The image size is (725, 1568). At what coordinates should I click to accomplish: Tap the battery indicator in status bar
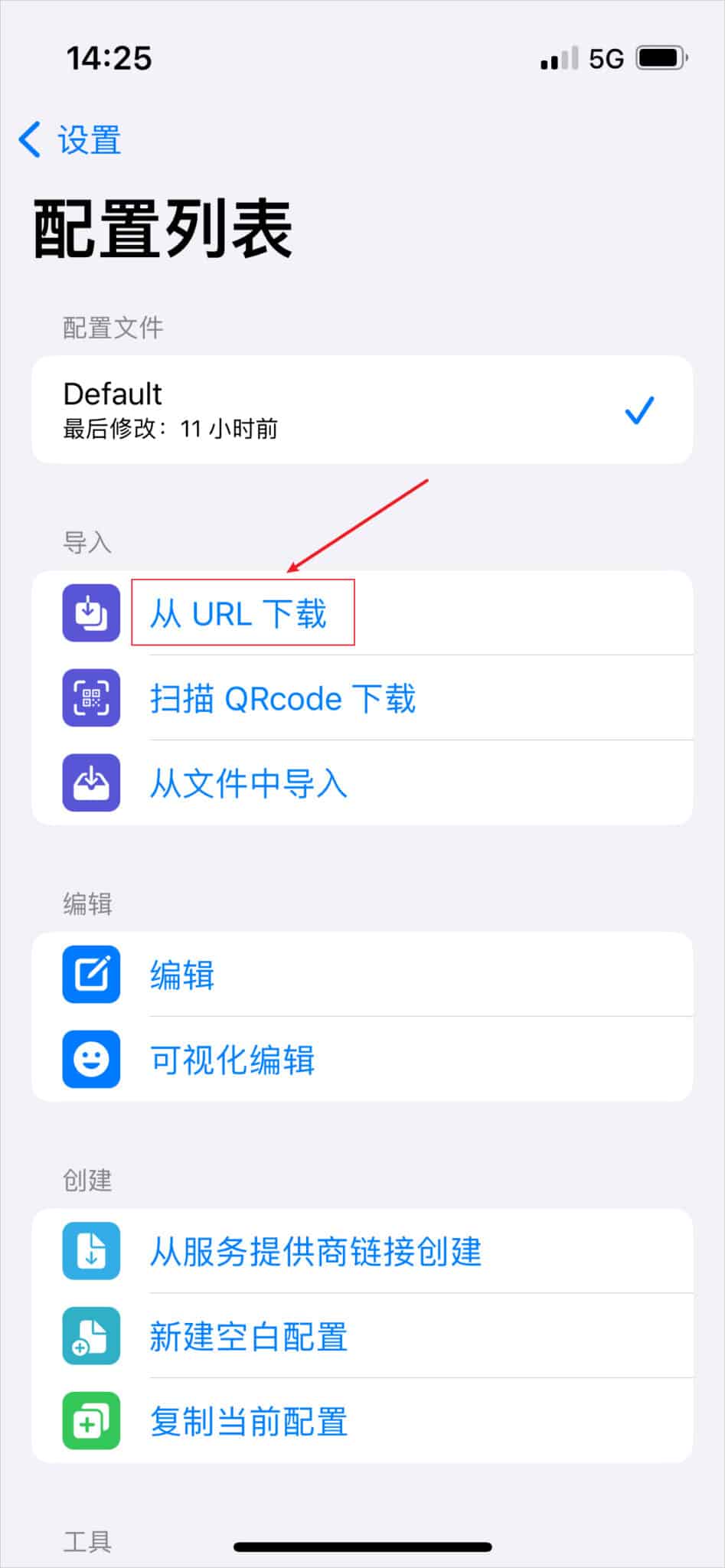tap(660, 57)
